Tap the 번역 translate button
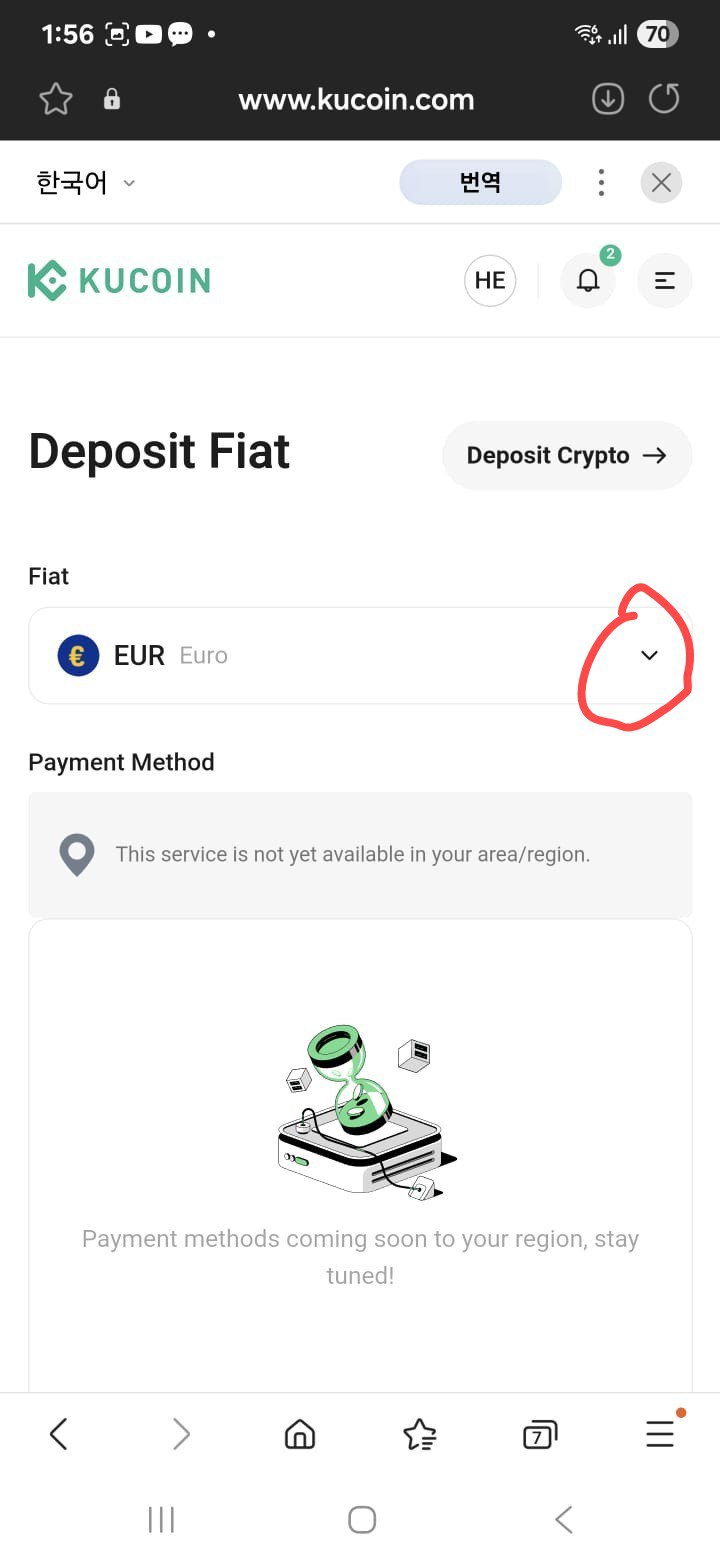This screenshot has width=720, height=1560. (480, 182)
